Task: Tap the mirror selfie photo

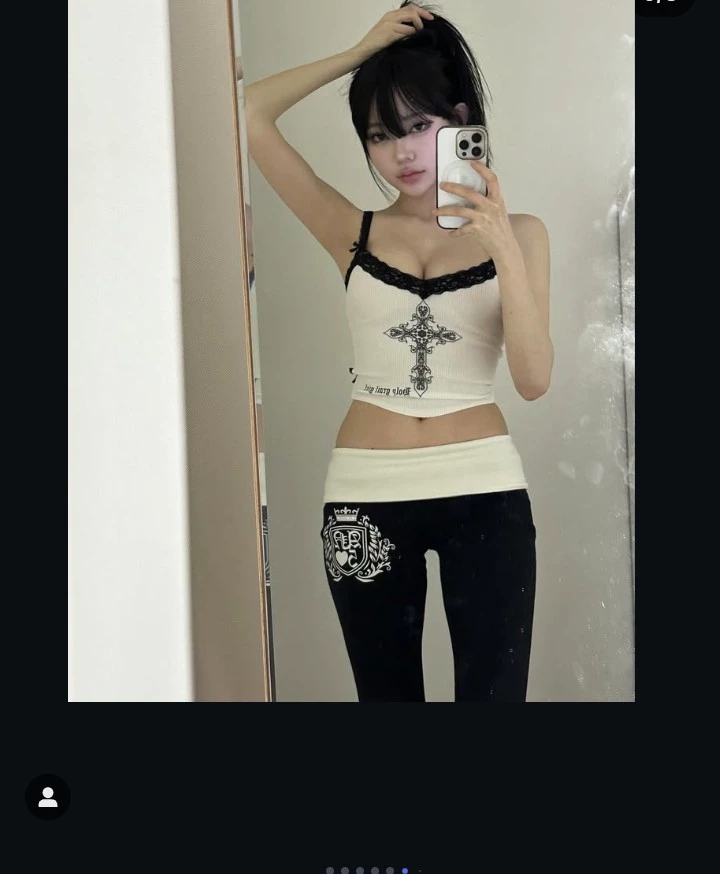Action: pos(351,350)
